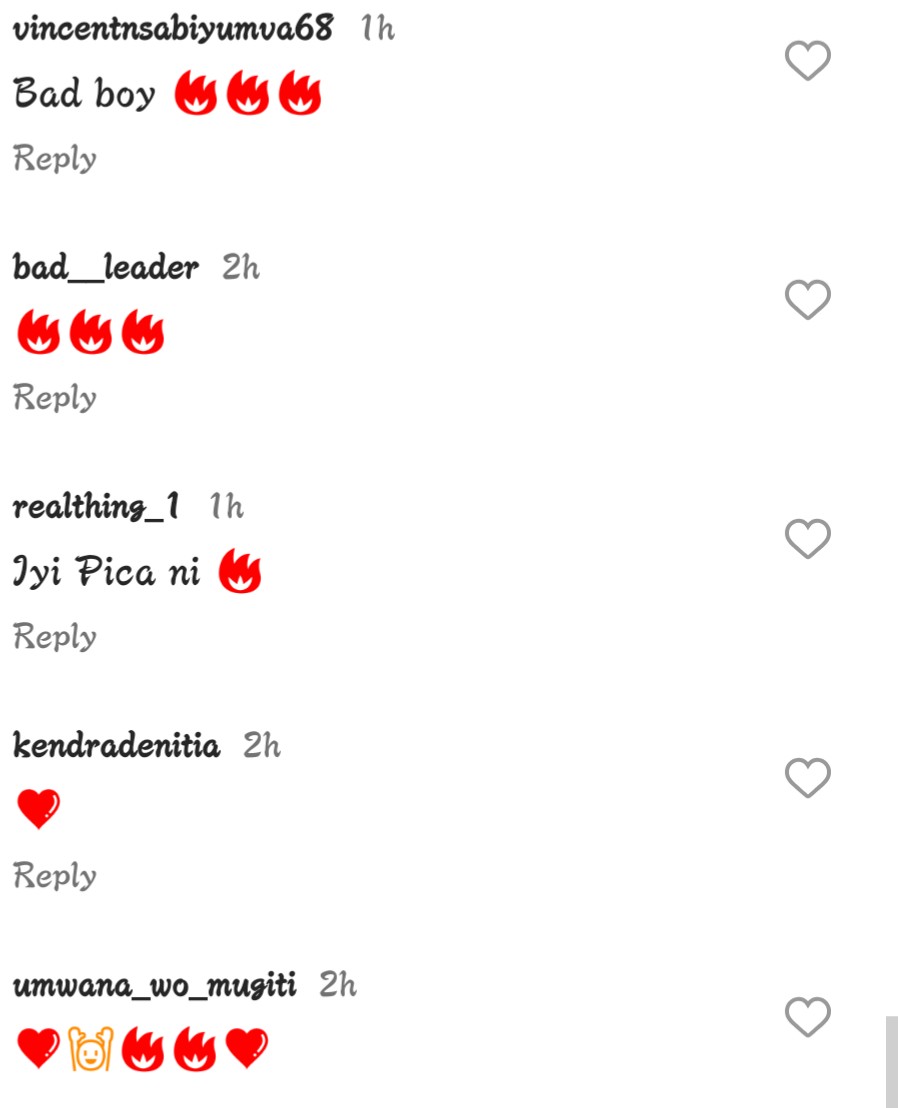The width and height of the screenshot is (898, 1108).
Task: Like bad__leader's comment
Action: (x=808, y=300)
